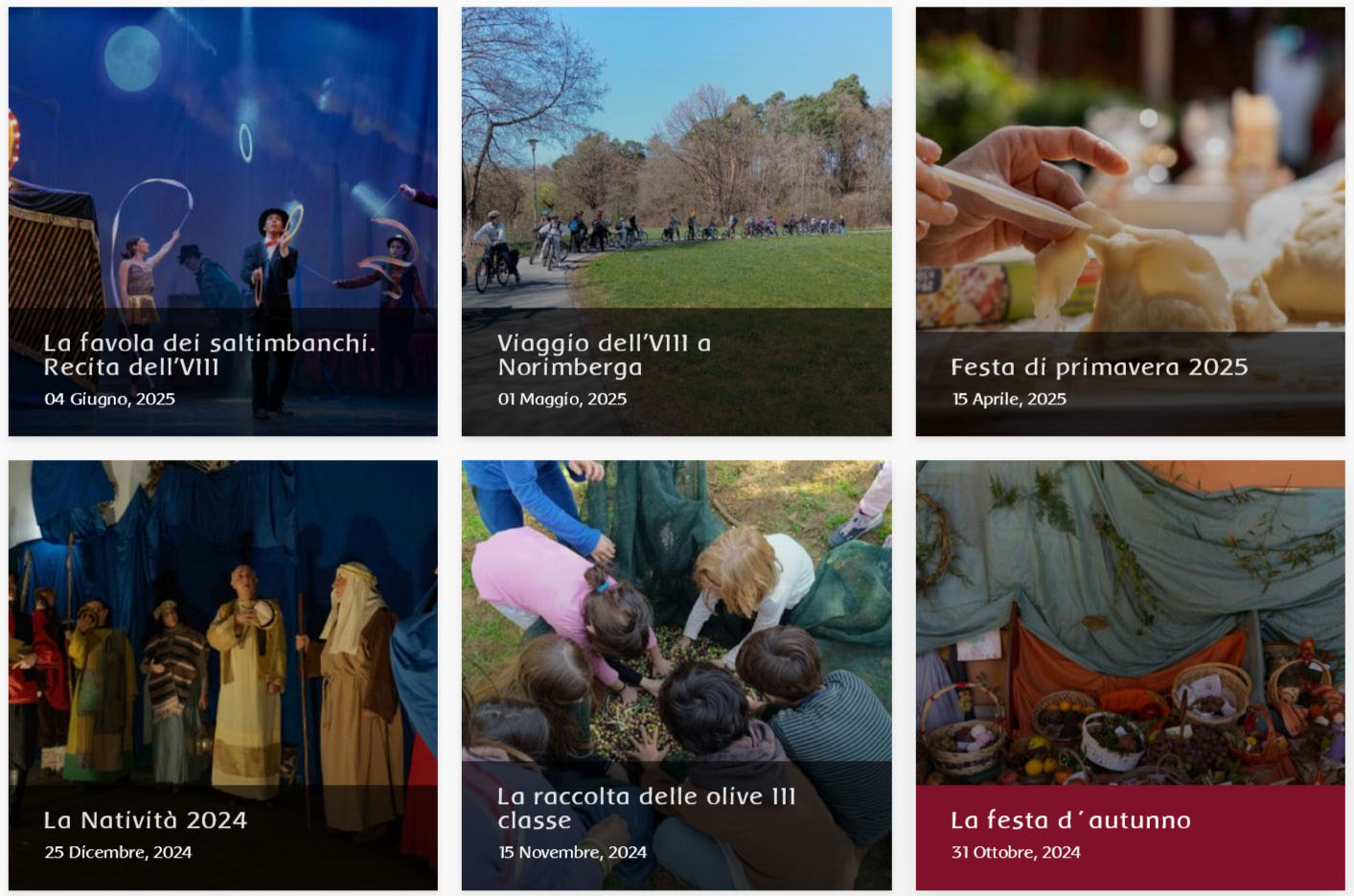Open Viaggio dell'VIII a Norimberga card

pyautogui.click(x=604, y=355)
